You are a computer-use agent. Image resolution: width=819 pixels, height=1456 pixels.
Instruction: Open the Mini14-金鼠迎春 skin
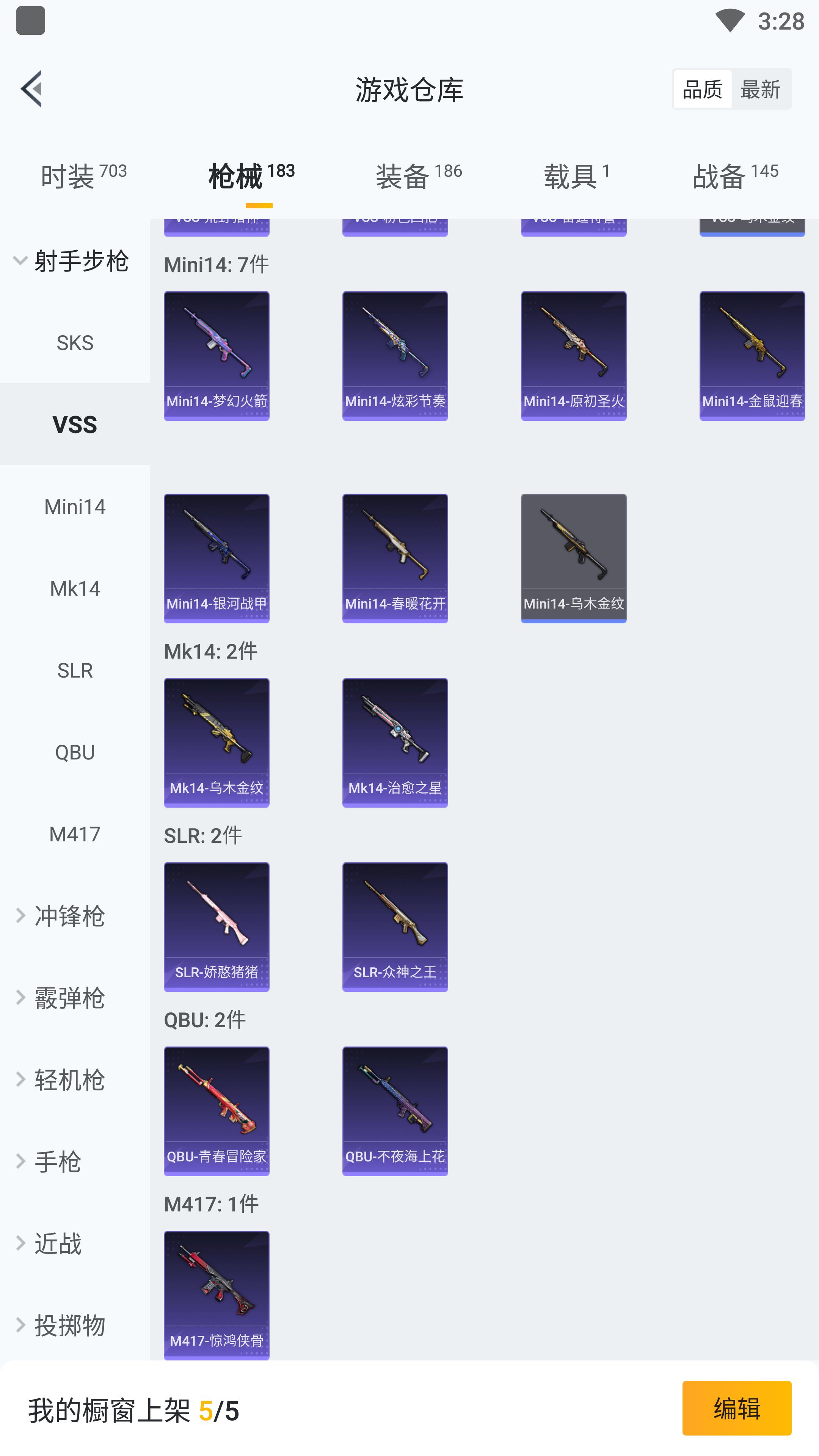tap(752, 356)
